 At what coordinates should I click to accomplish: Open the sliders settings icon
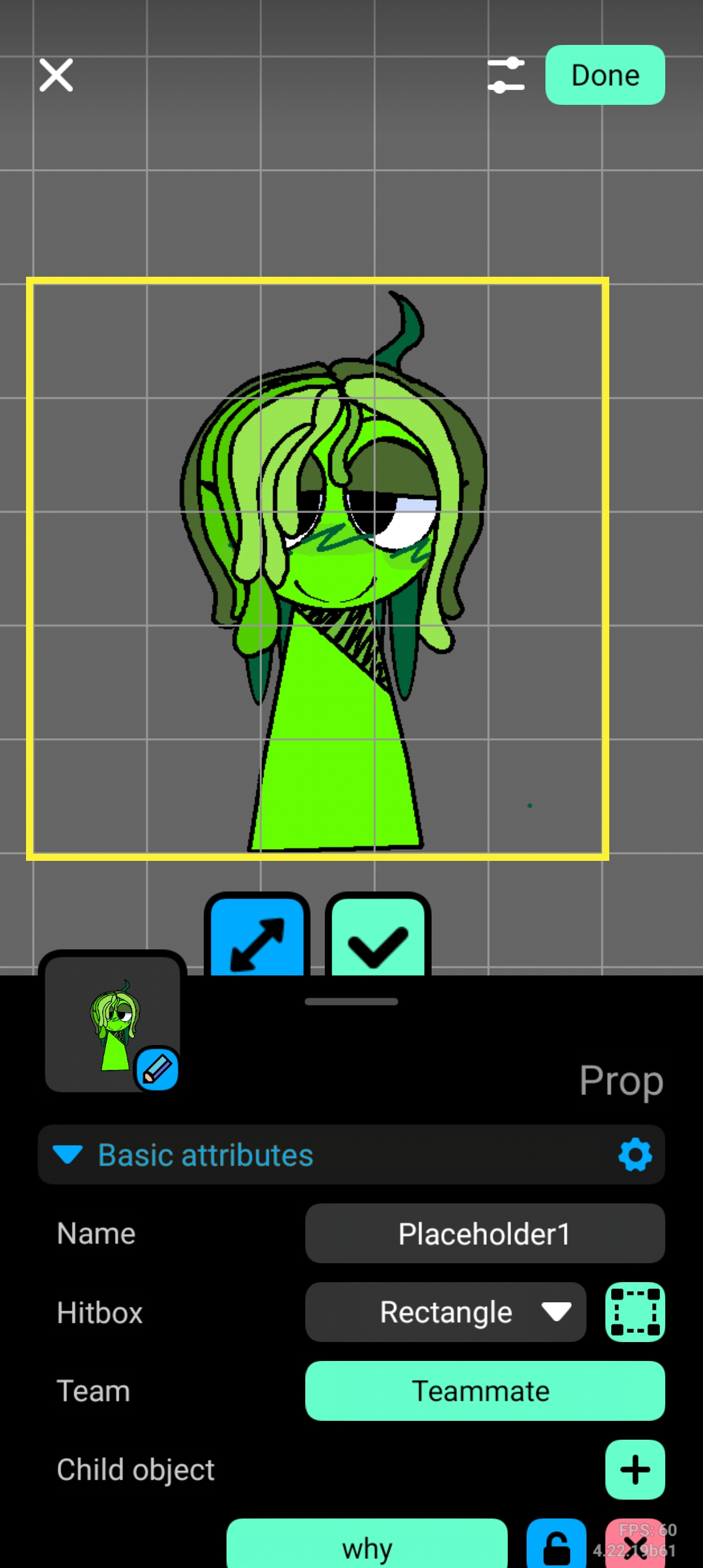[x=506, y=75]
